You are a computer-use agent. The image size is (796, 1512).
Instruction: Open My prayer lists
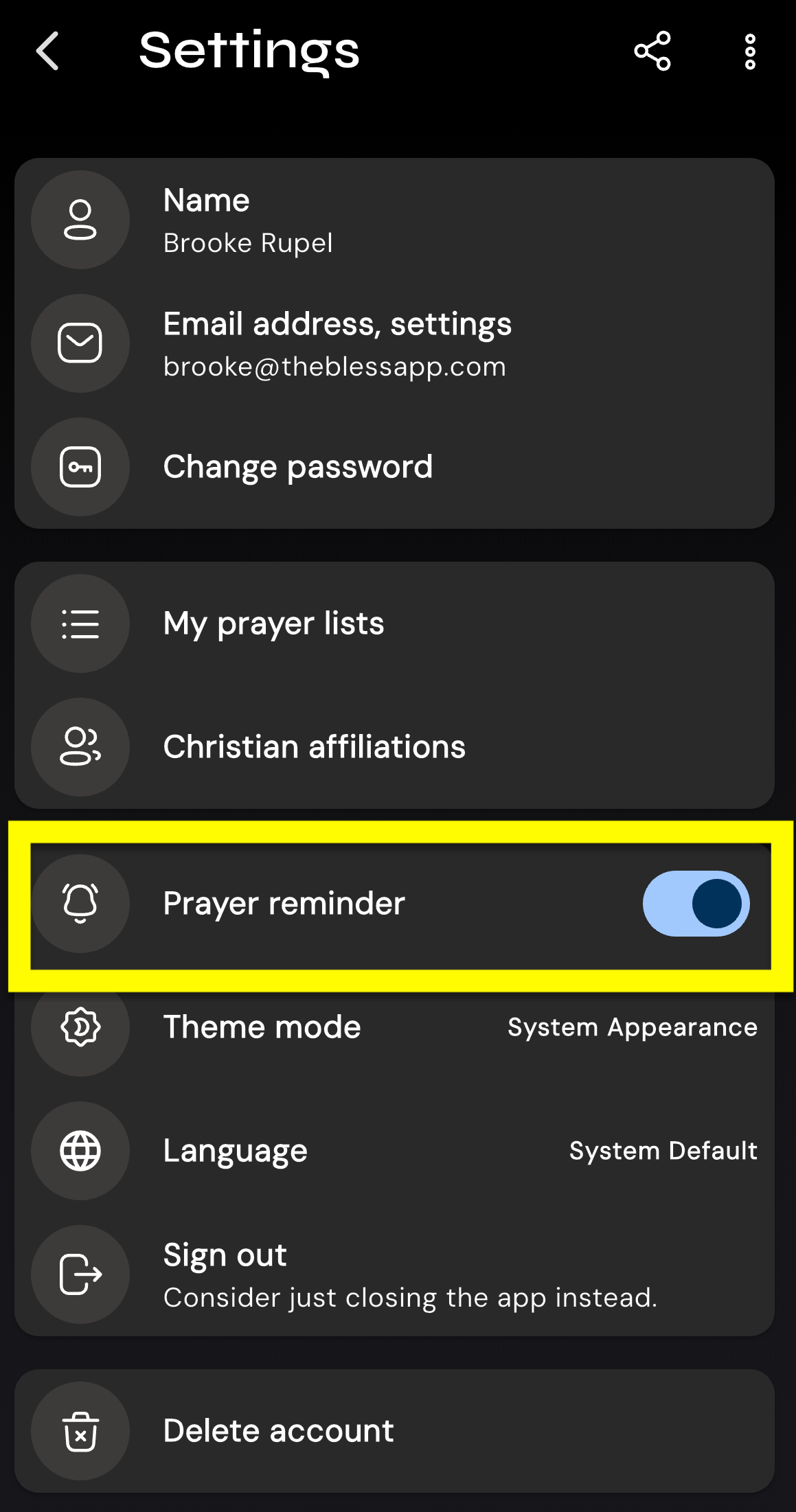394,623
